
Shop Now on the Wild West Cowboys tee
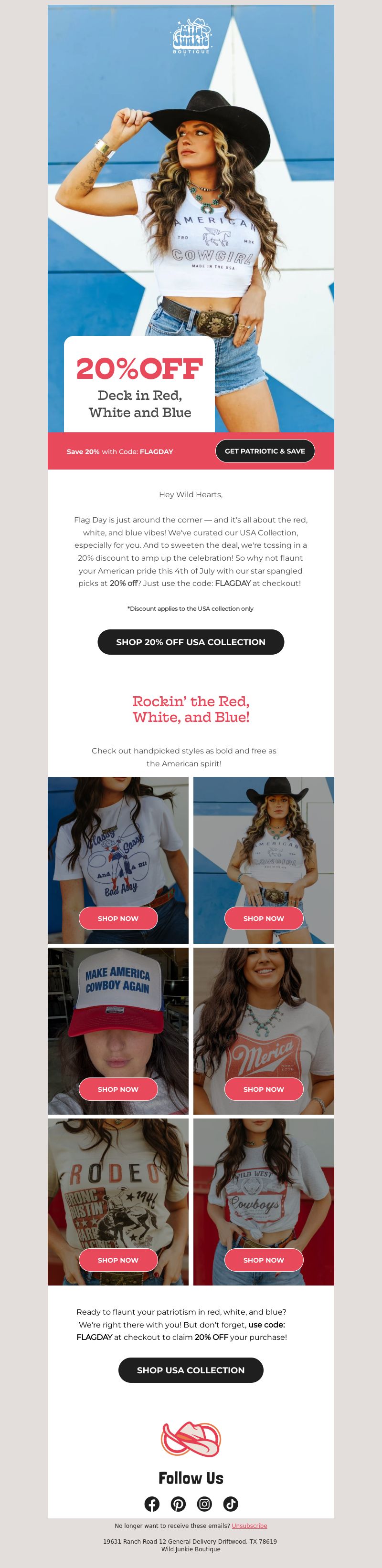click(x=264, y=1260)
